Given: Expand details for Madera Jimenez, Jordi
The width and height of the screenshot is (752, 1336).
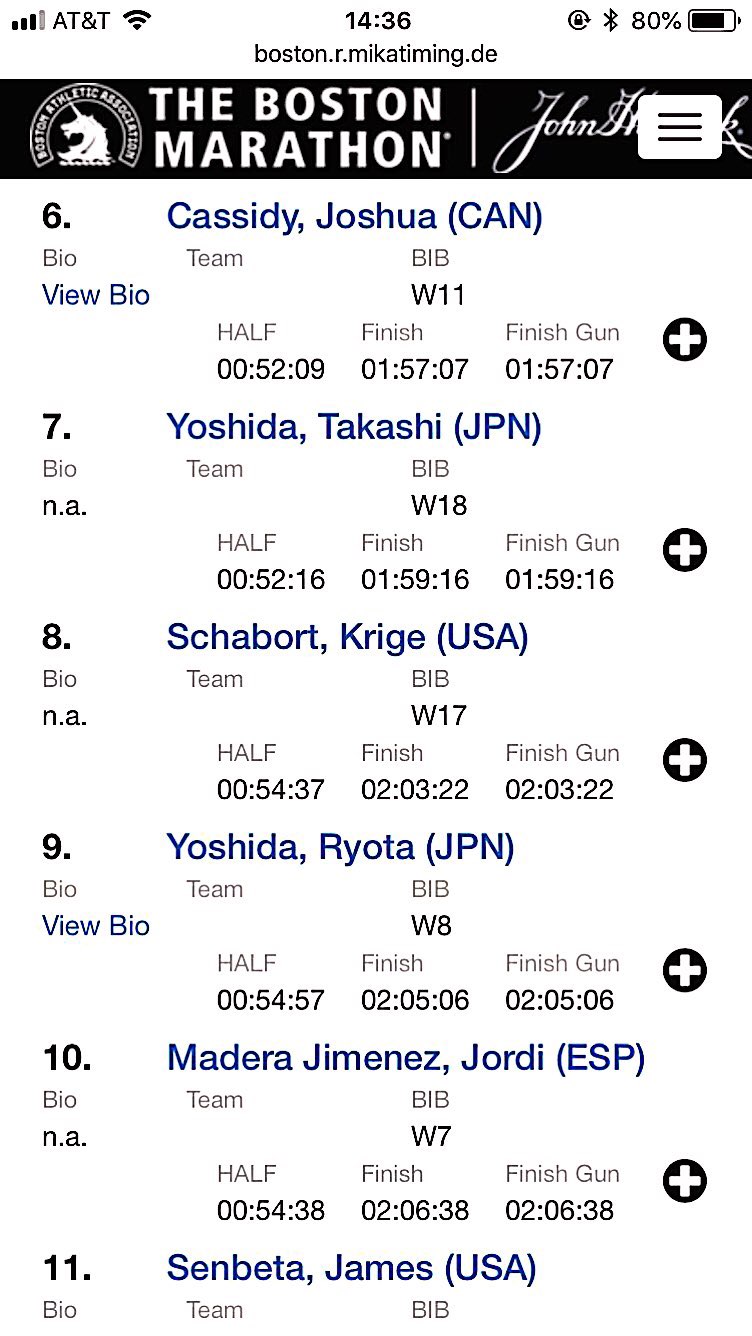Looking at the screenshot, I should [x=685, y=1181].
